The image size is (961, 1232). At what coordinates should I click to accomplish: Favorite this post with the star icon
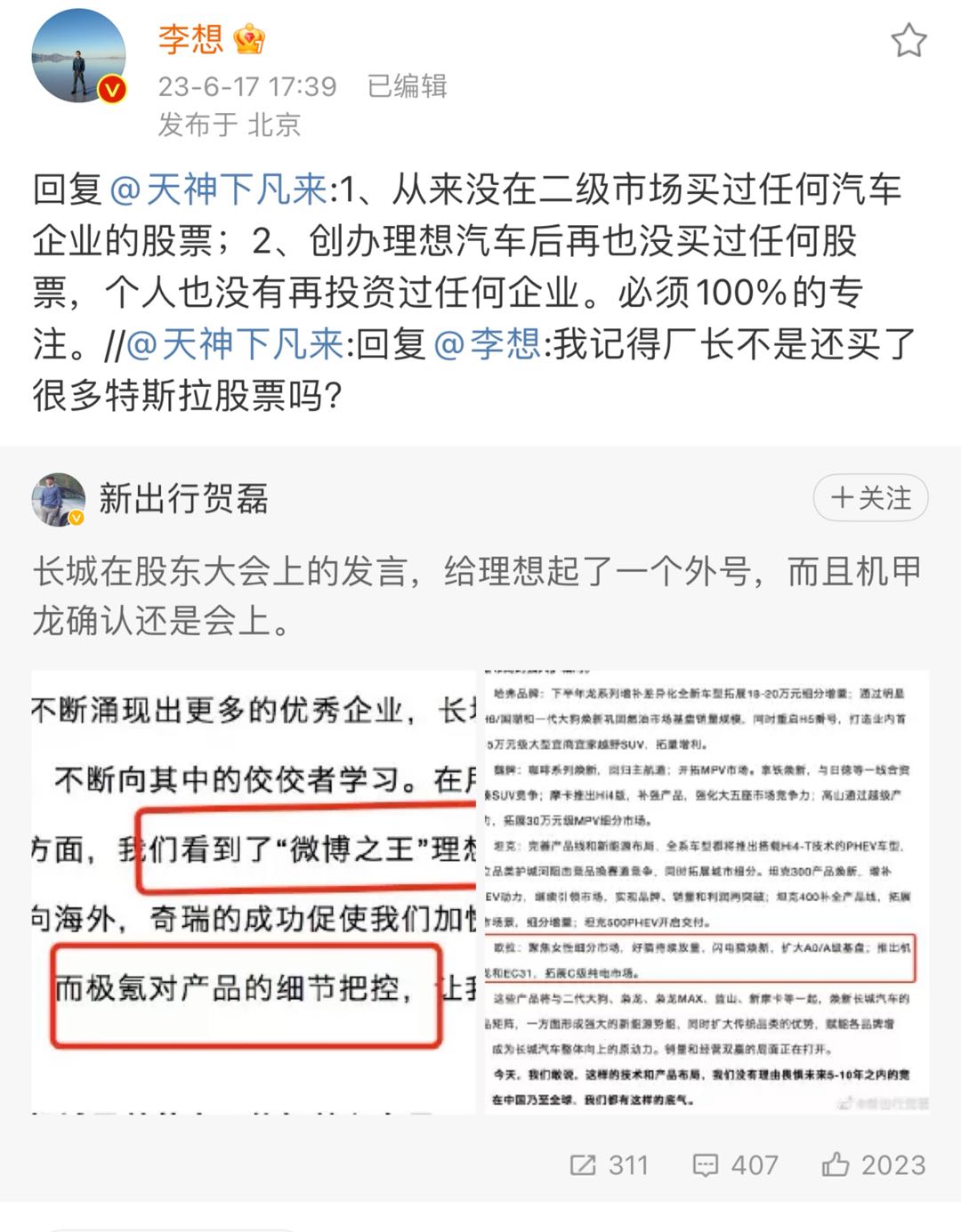[909, 41]
